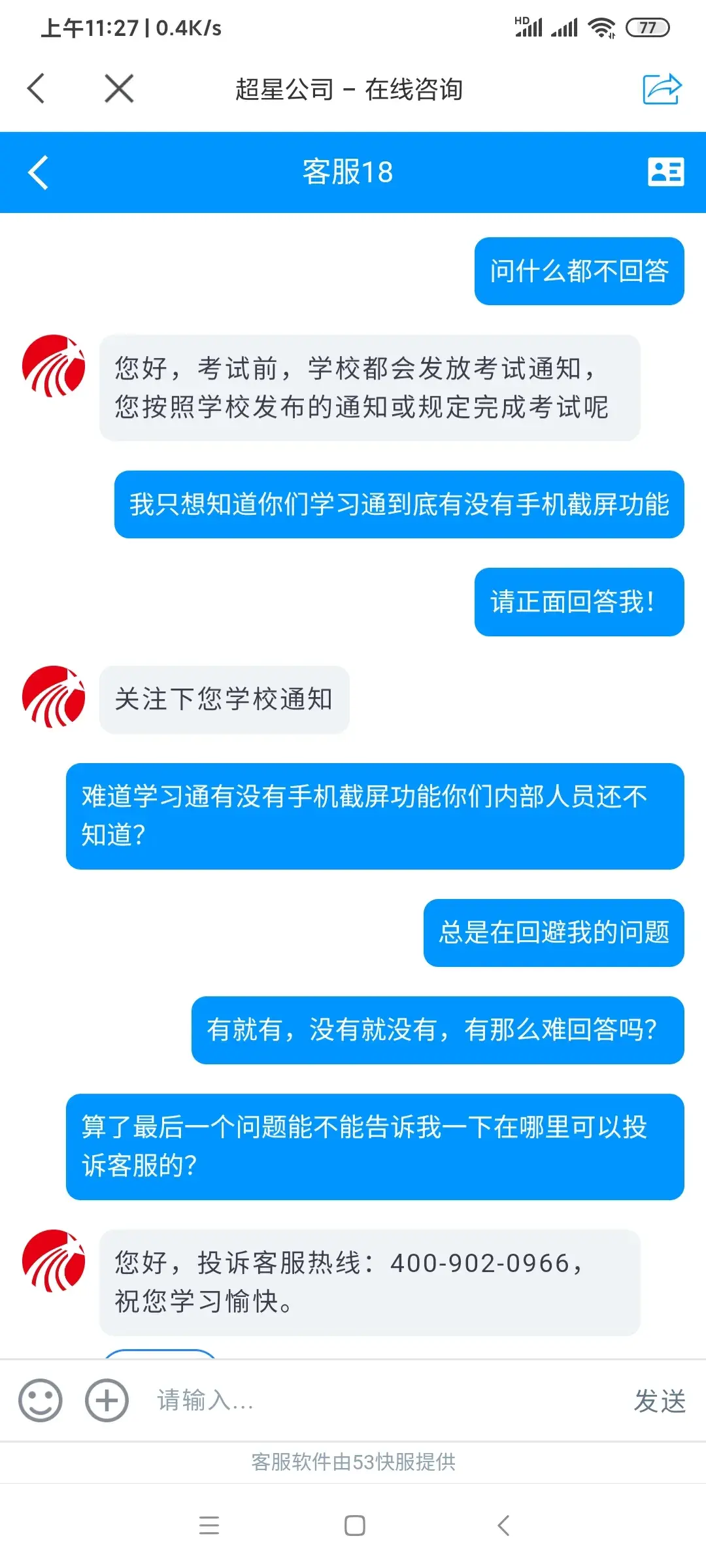Focus the 请输入 message field
The width and height of the screenshot is (706, 1568).
379,1400
